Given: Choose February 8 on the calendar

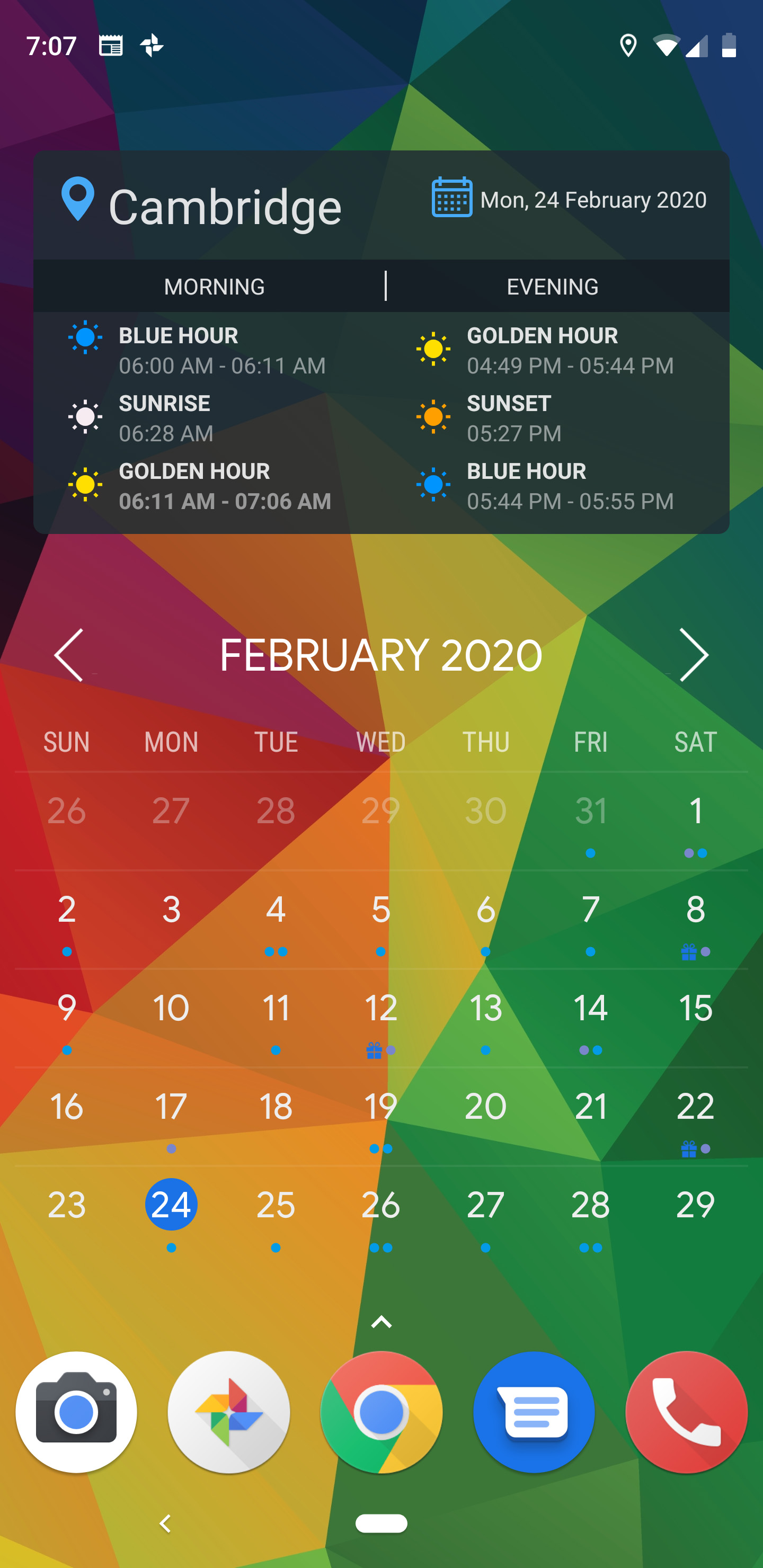Looking at the screenshot, I should click(695, 910).
